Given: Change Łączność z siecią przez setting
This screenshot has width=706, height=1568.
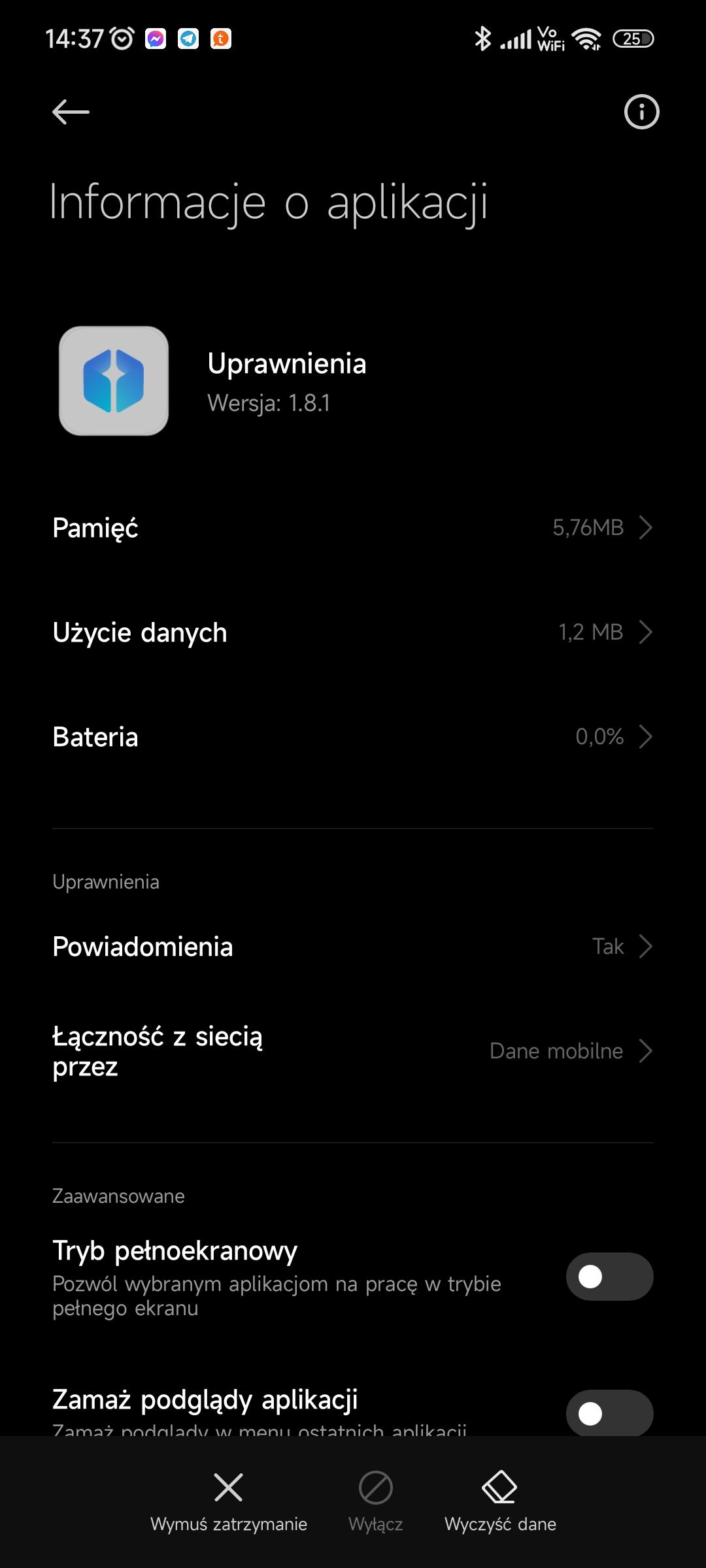Looking at the screenshot, I should click(x=353, y=1051).
